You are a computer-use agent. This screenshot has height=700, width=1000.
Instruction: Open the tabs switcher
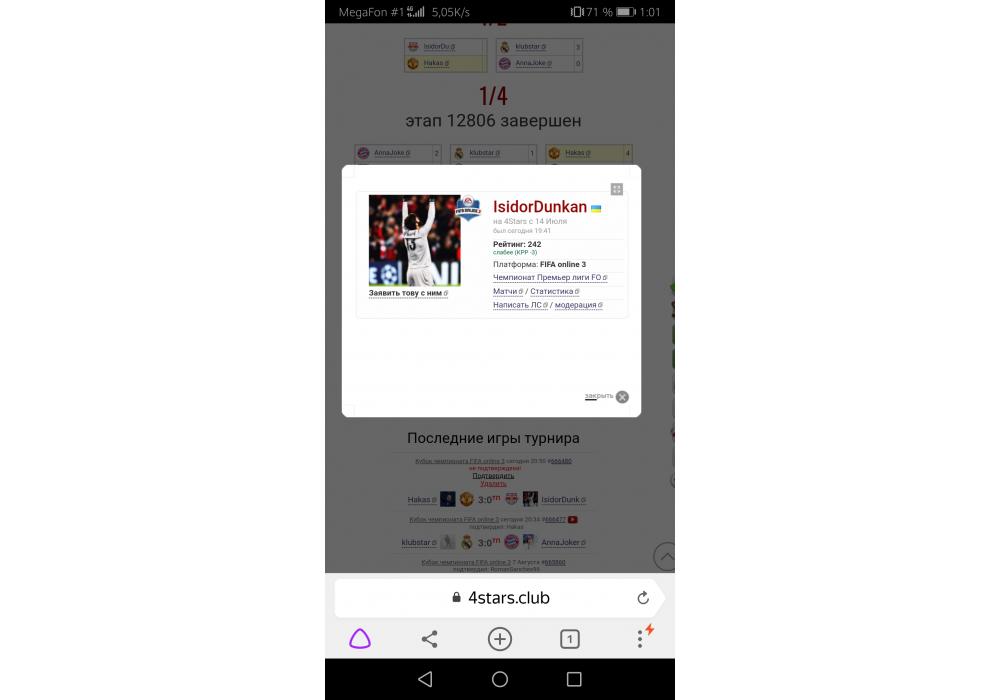pos(569,639)
